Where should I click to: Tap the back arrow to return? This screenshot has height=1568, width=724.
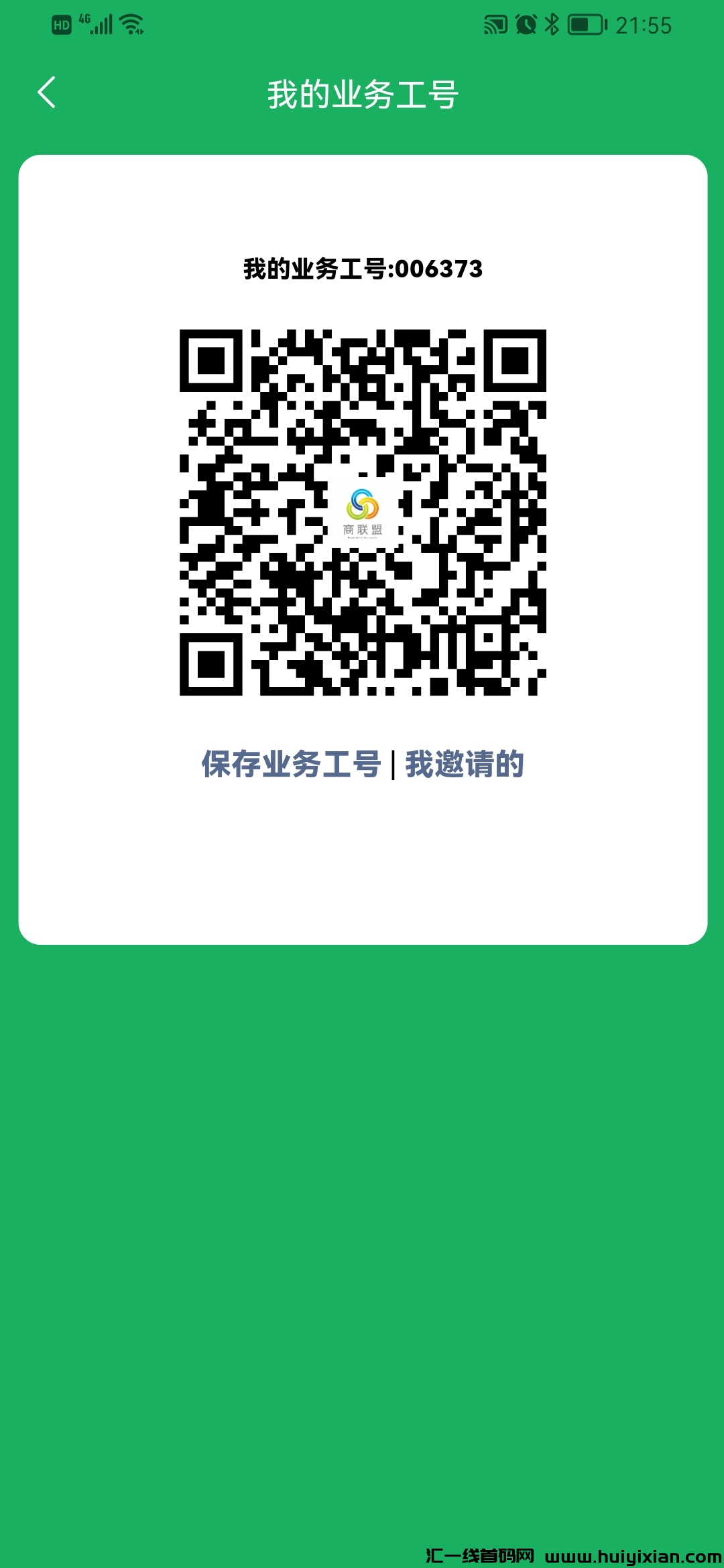point(47,92)
